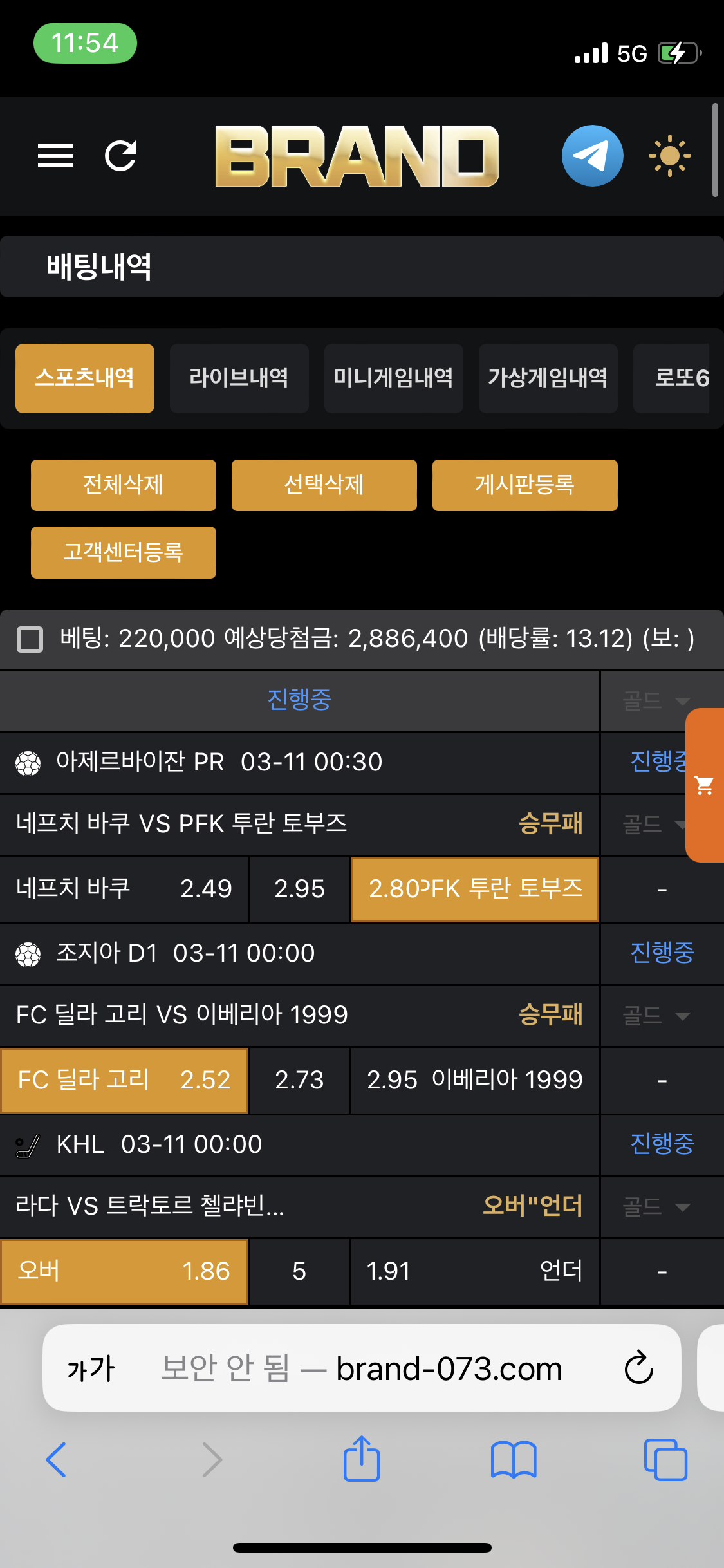Switch to the 라이브내역 tab
This screenshot has height=1568, width=724.
coord(239,378)
